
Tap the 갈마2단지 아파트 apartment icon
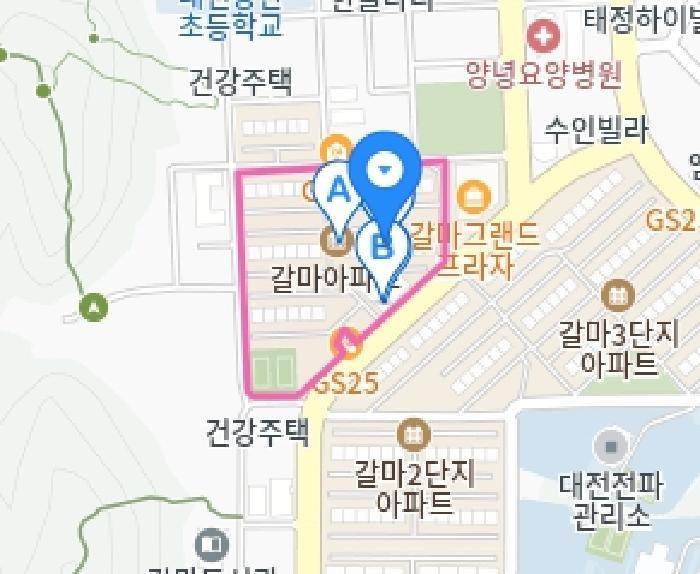click(x=414, y=434)
